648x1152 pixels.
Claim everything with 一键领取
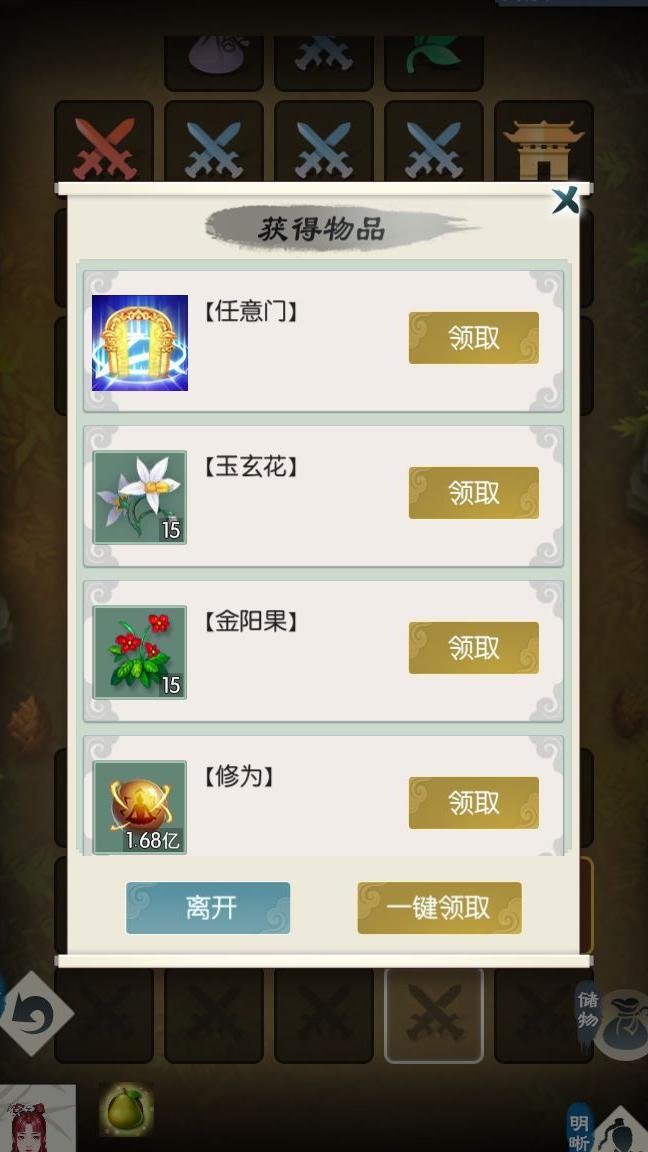click(x=439, y=908)
